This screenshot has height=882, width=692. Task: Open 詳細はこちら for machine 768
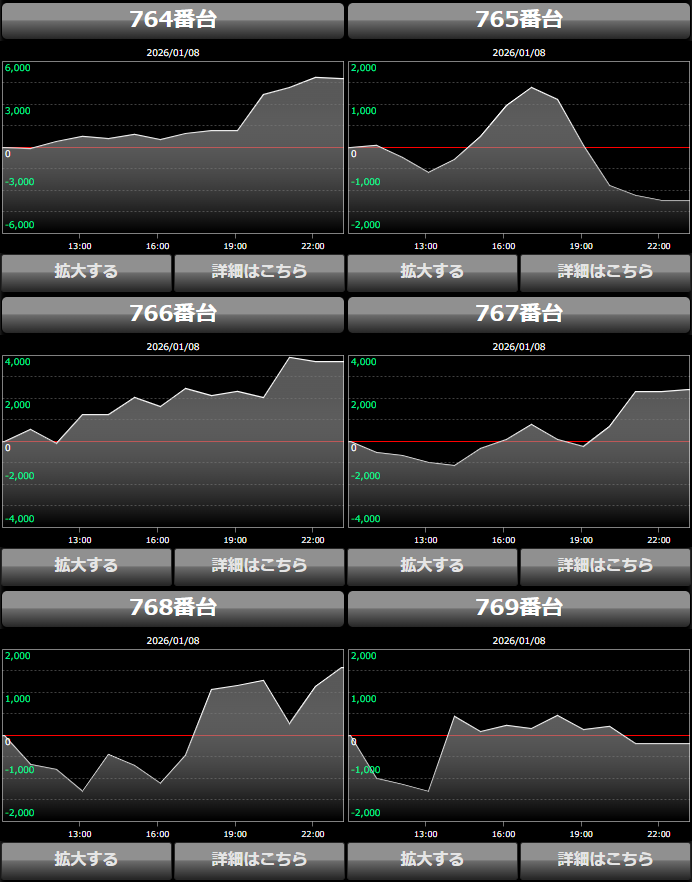tap(259, 859)
